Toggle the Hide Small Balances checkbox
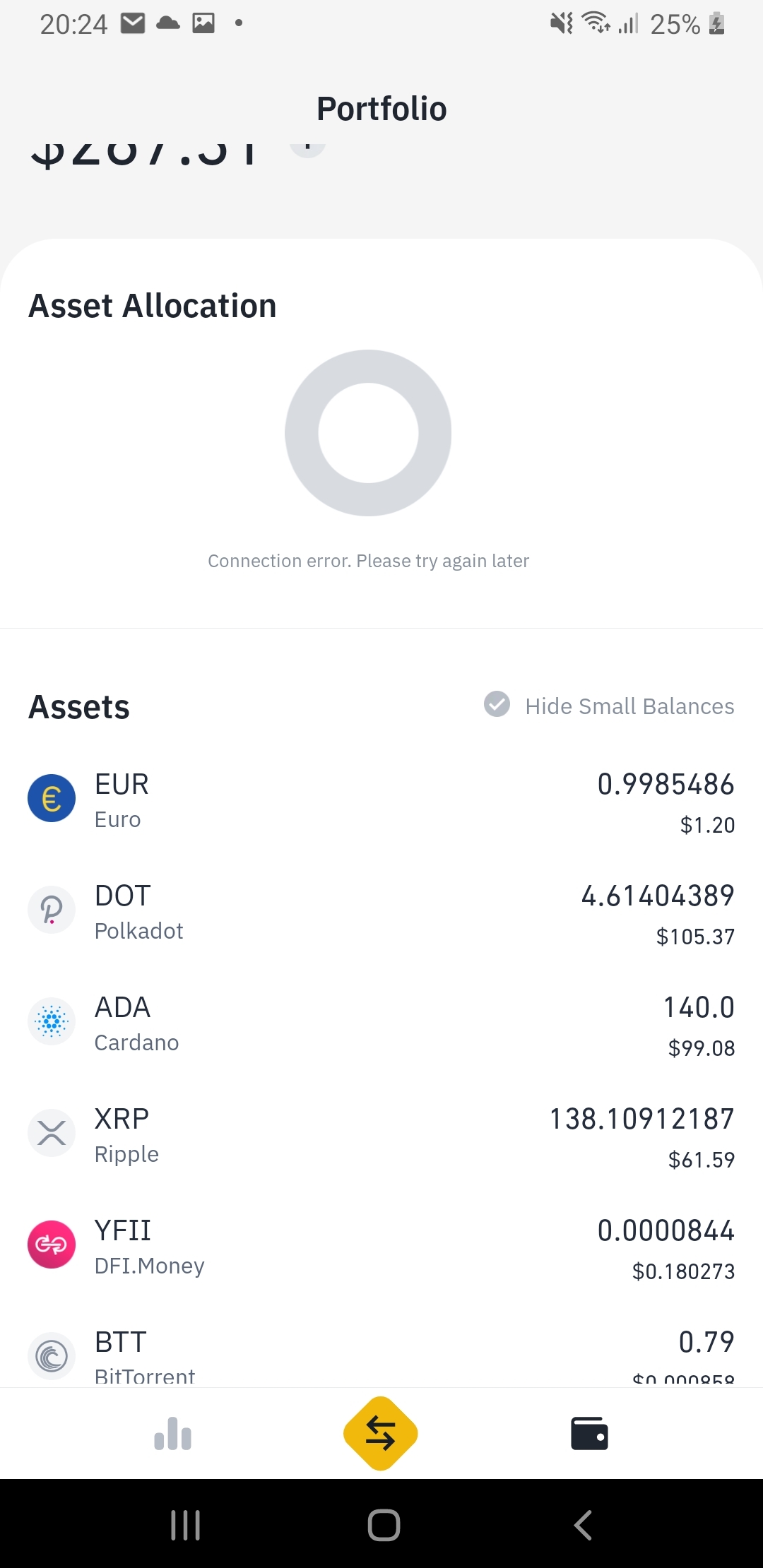The height and width of the screenshot is (1568, 763). point(497,704)
